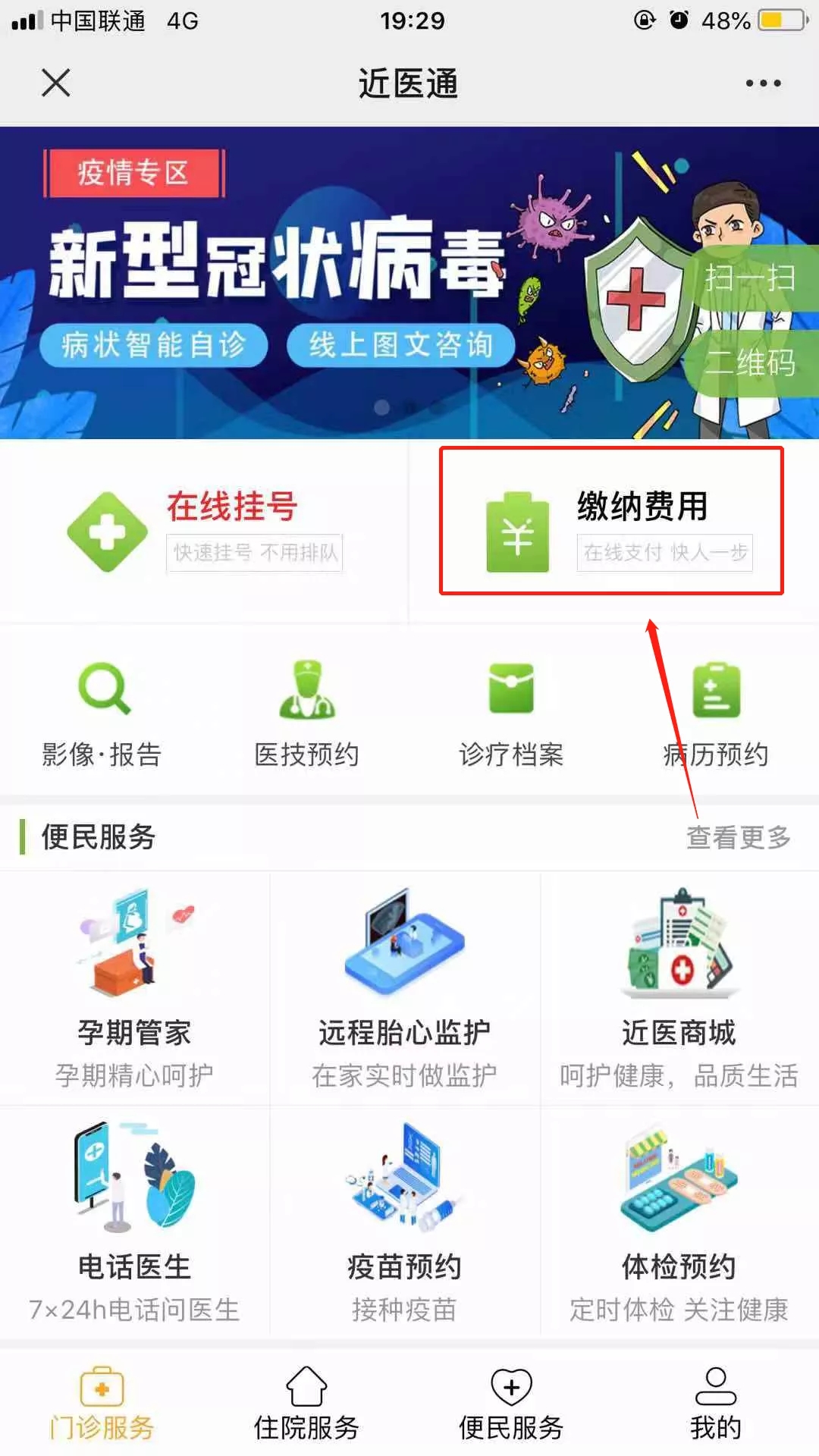This screenshot has height=1456, width=819.
Task: Open the 二维码 button
Action: [x=751, y=362]
